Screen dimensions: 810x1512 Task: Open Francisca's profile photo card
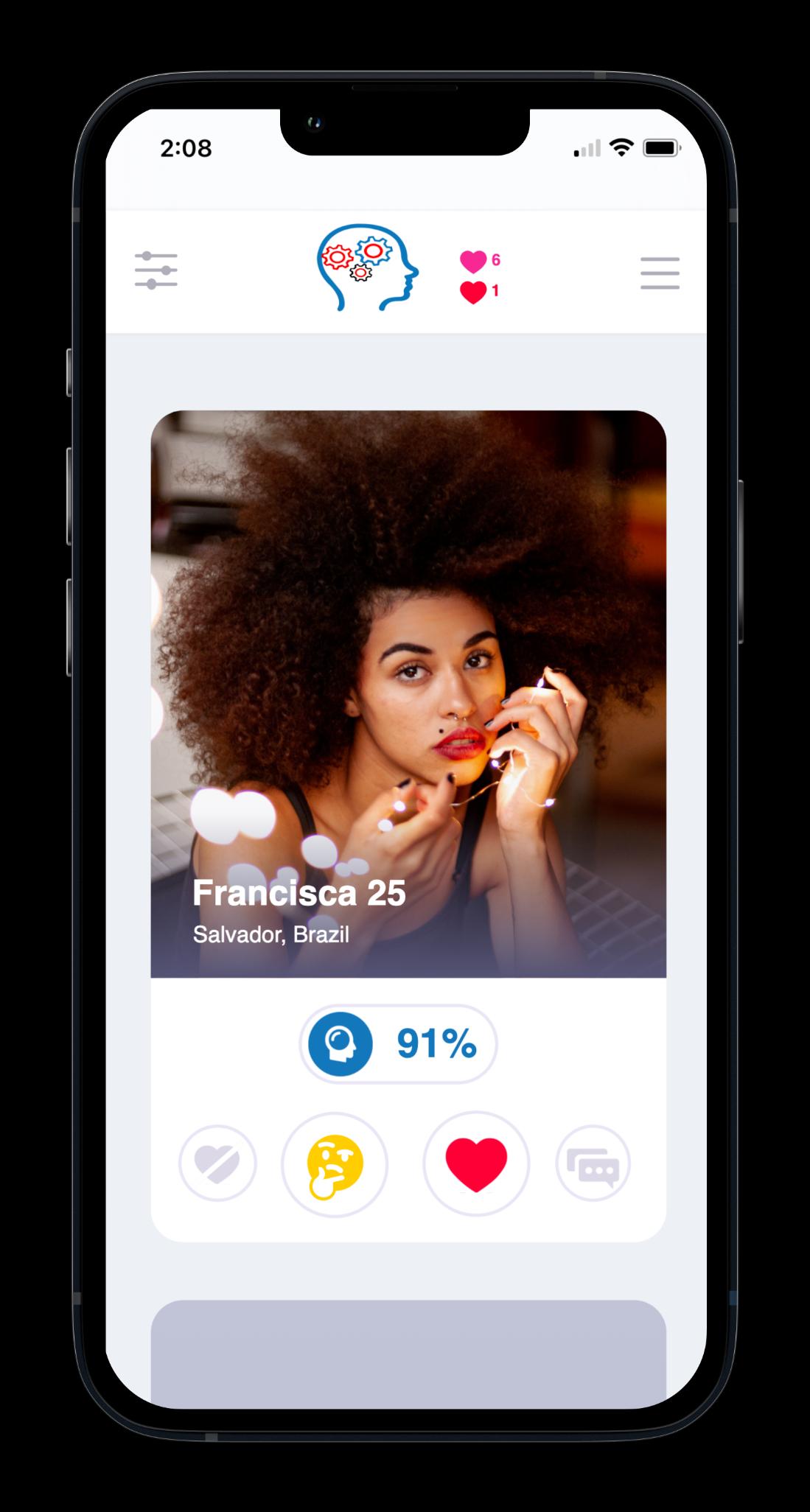pos(408,693)
